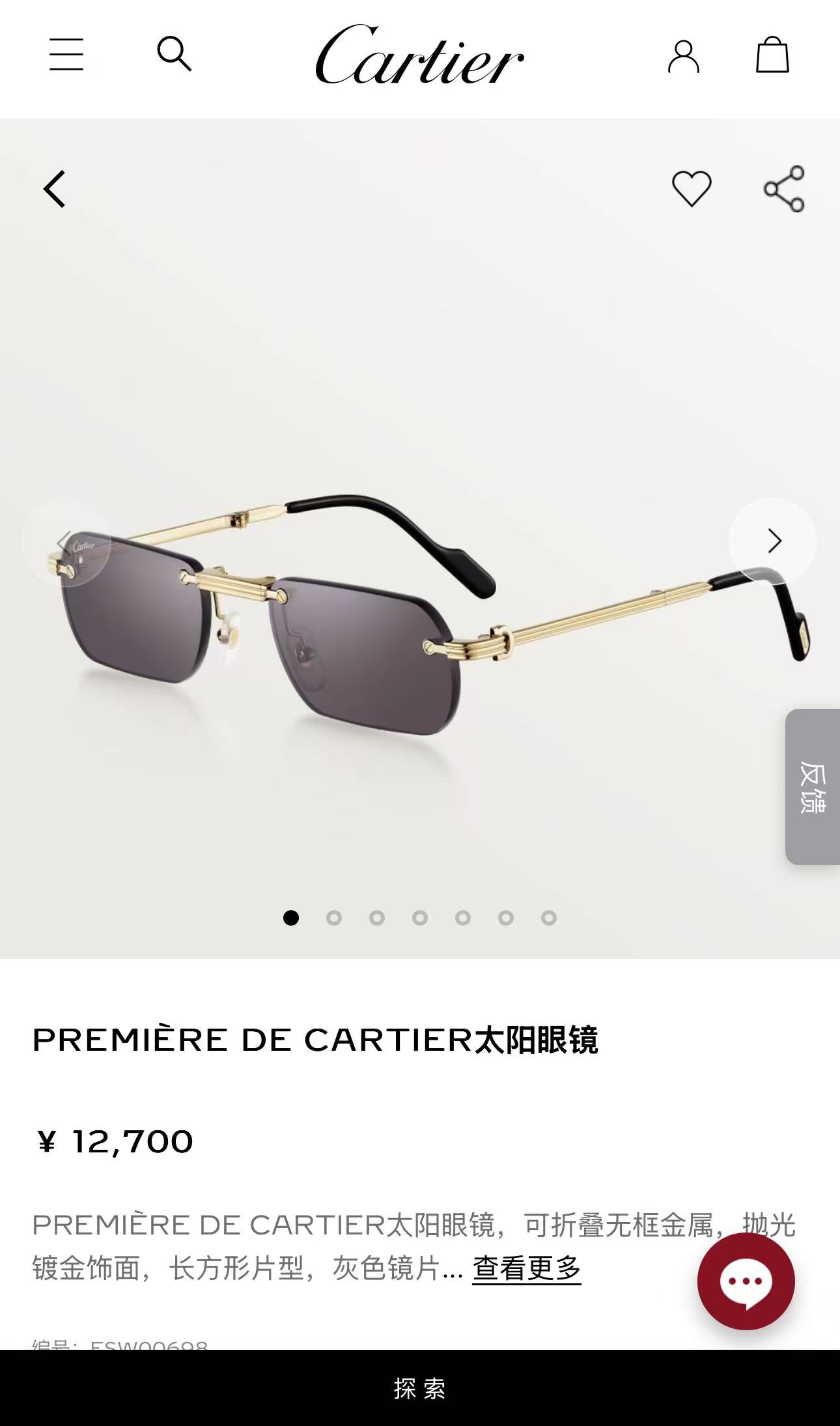Open the Cartier logo homepage
Image resolution: width=840 pixels, height=1426 pixels.
420,54
